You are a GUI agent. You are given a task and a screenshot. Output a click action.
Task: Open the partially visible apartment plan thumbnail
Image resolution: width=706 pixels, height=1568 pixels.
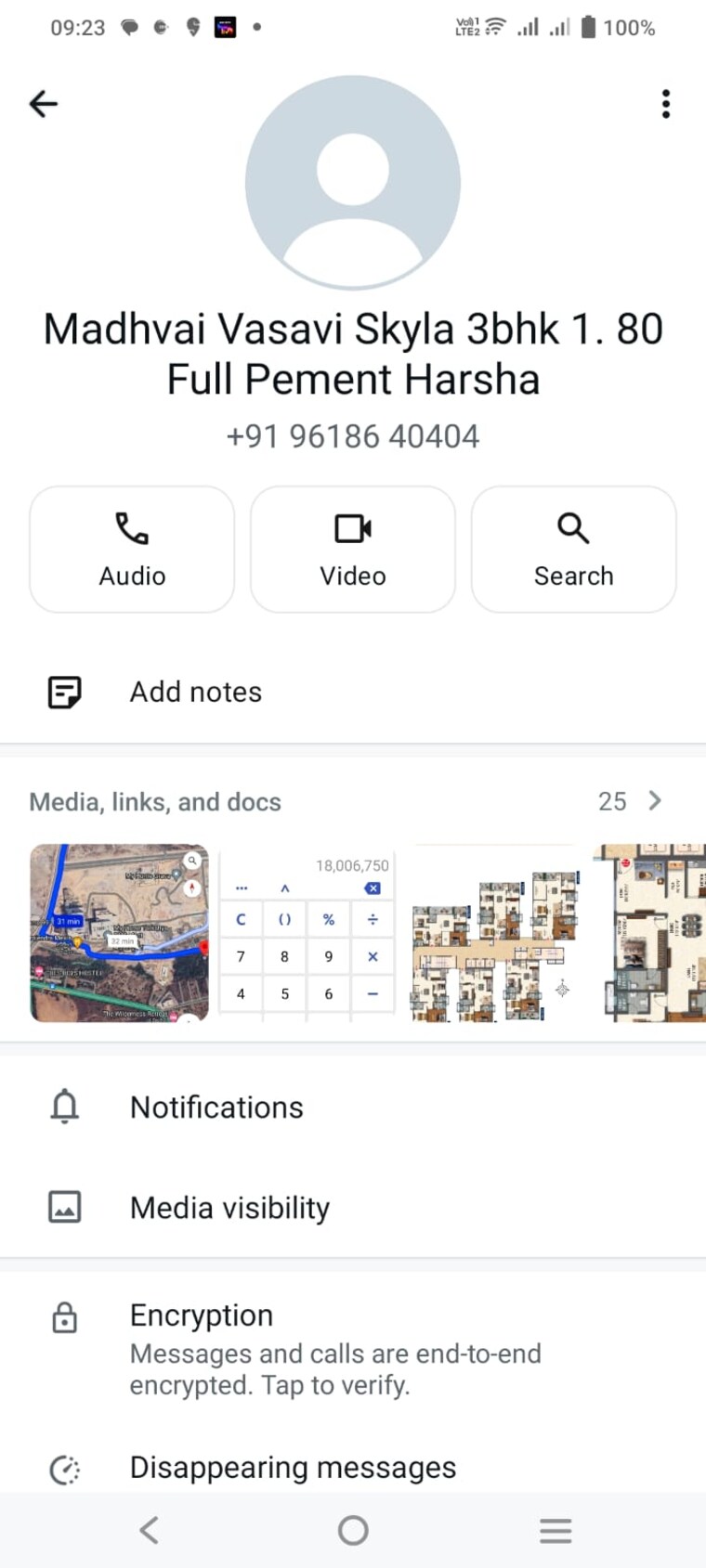click(x=650, y=932)
